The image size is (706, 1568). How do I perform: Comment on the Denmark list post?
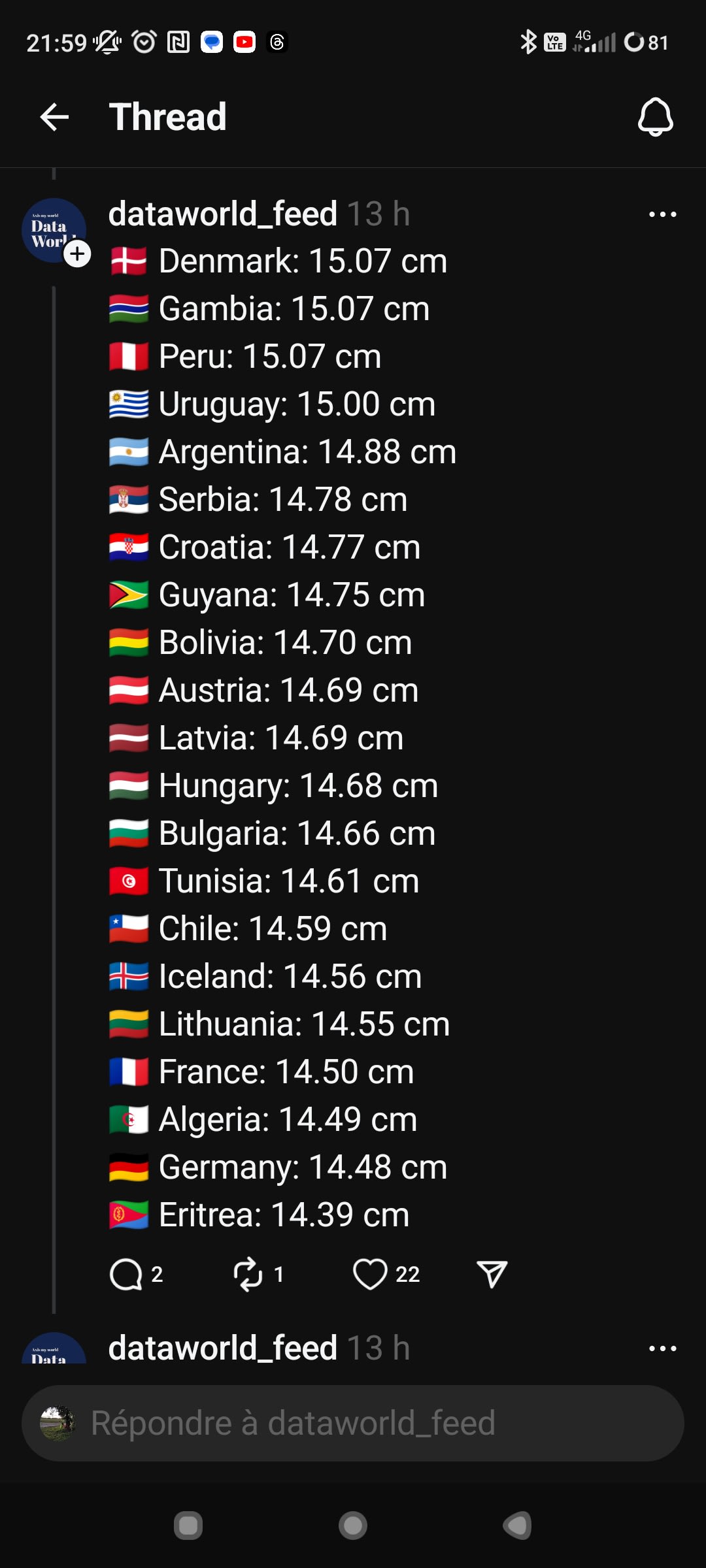pyautogui.click(x=127, y=1274)
